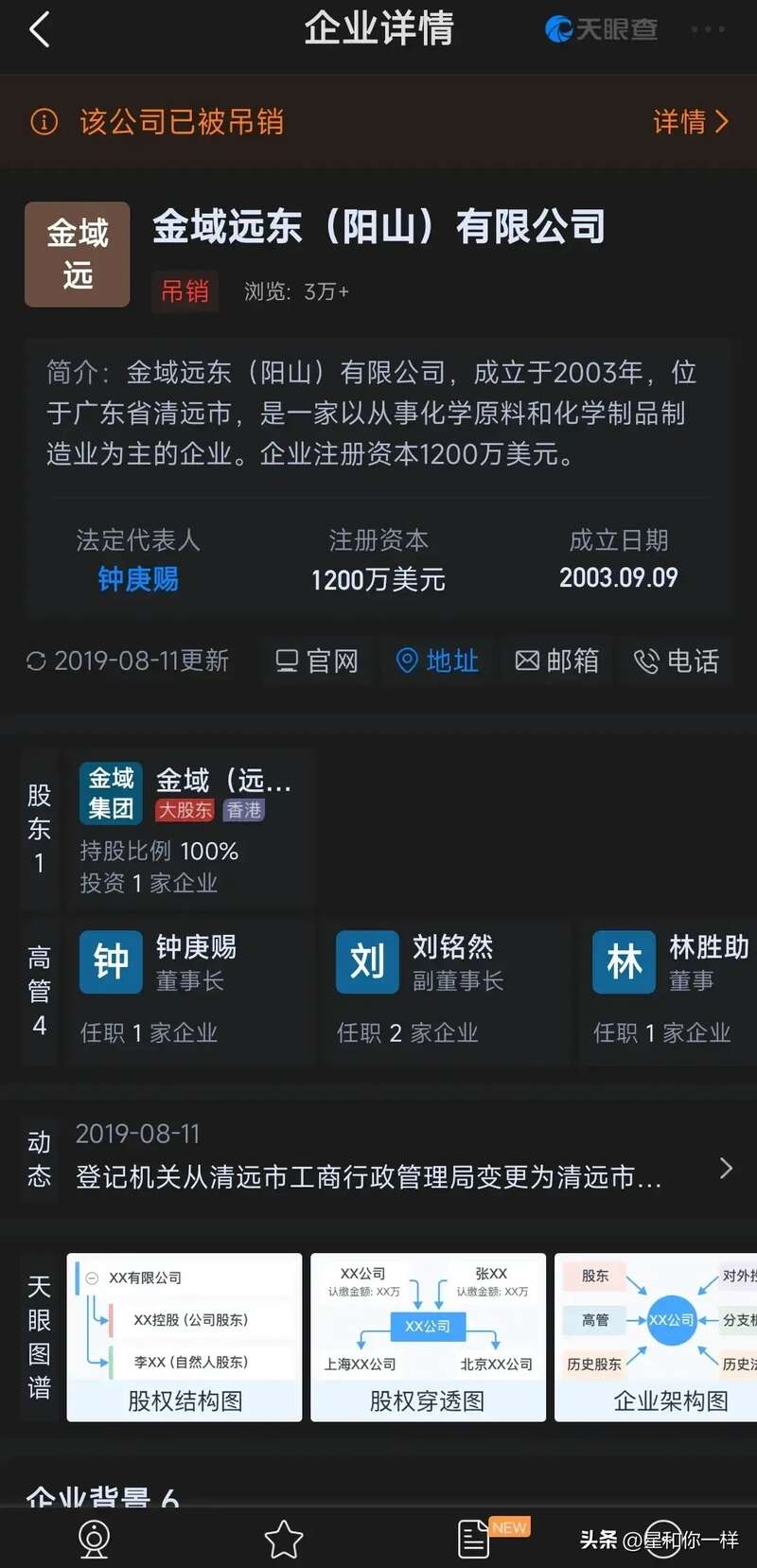Open the 股权结构图 diagram

[185, 1336]
